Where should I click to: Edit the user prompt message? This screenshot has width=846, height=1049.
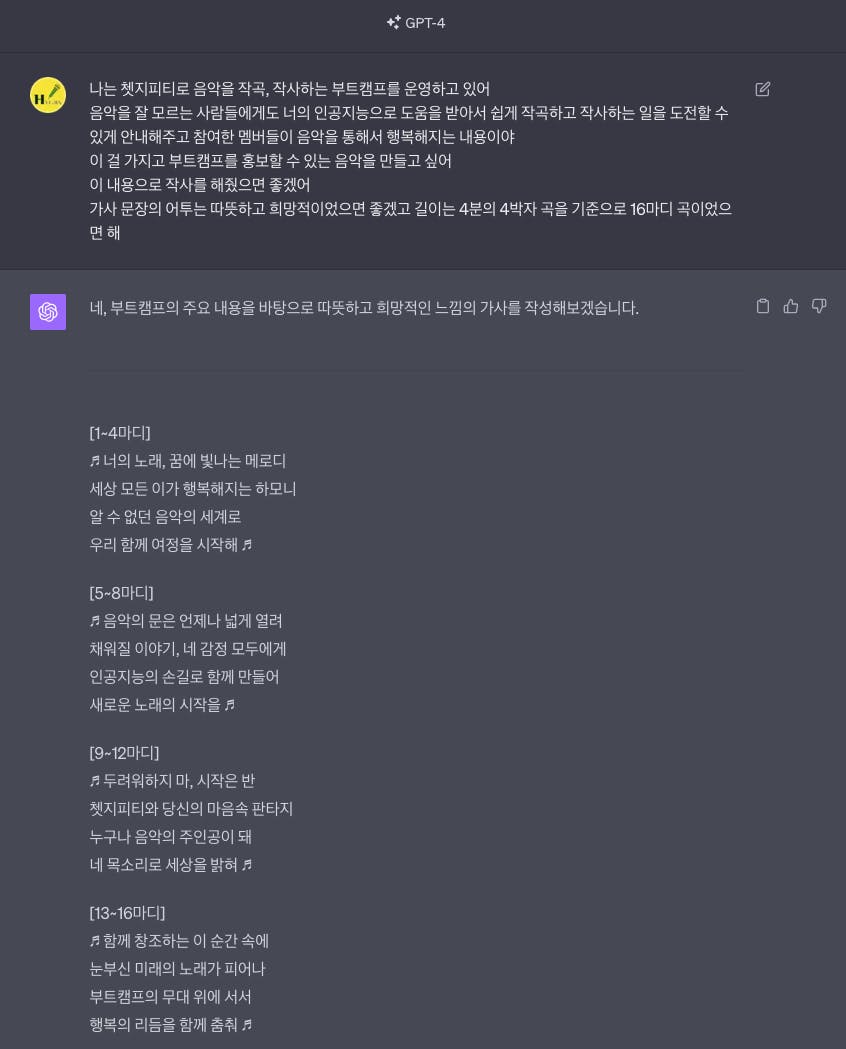[763, 89]
